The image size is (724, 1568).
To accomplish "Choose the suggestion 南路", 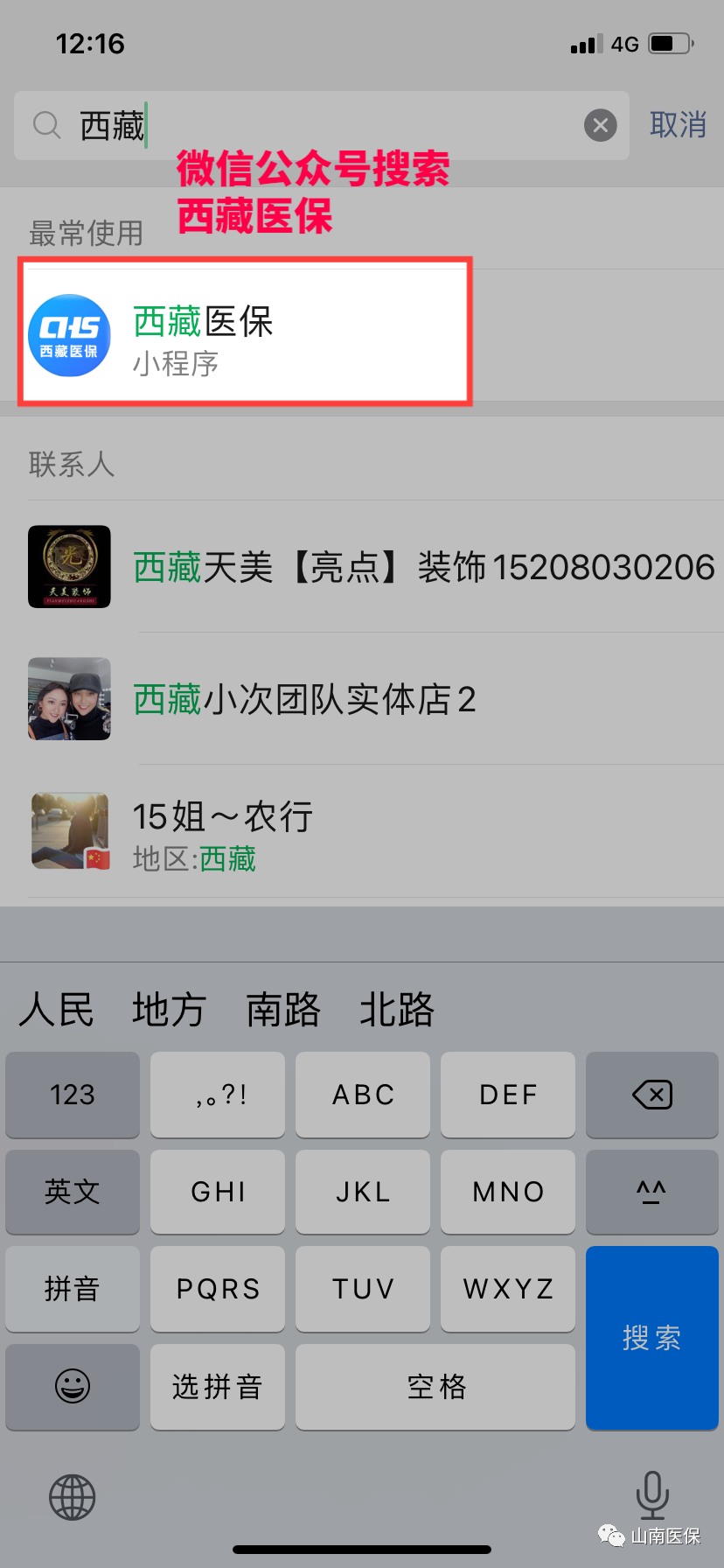I will (283, 1010).
